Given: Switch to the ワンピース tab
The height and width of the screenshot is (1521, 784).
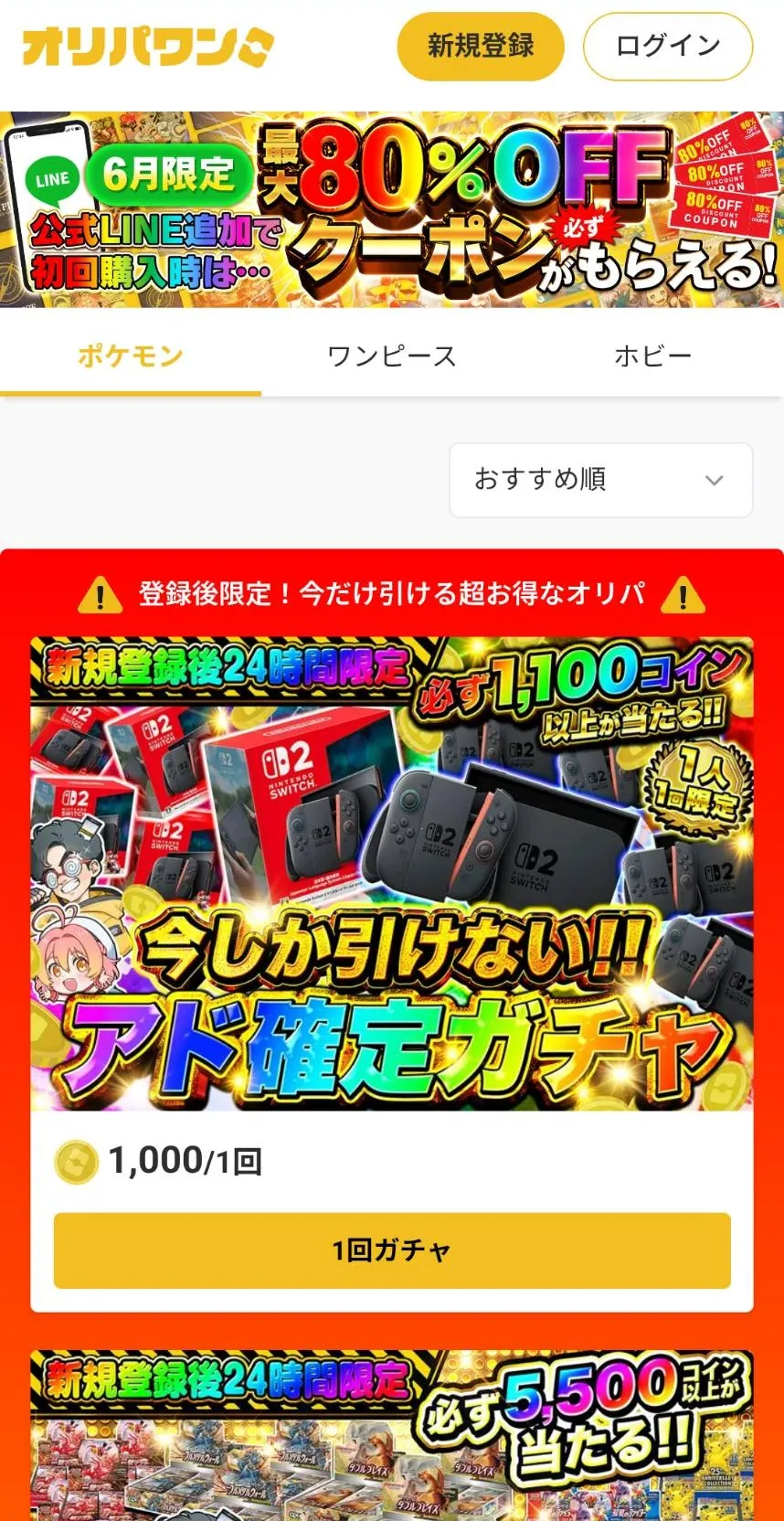Looking at the screenshot, I should pos(392,356).
